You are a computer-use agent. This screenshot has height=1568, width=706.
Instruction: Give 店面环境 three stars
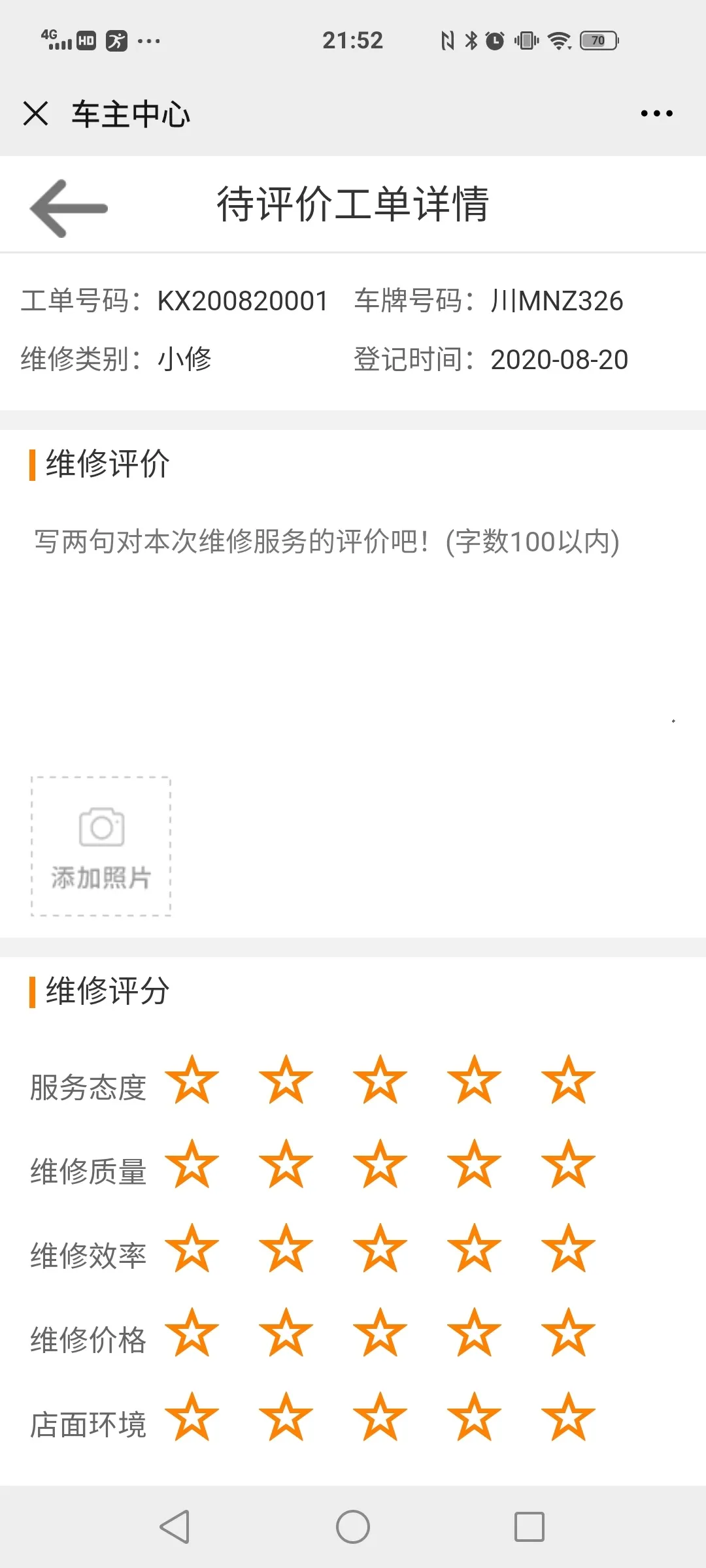coord(380,1418)
